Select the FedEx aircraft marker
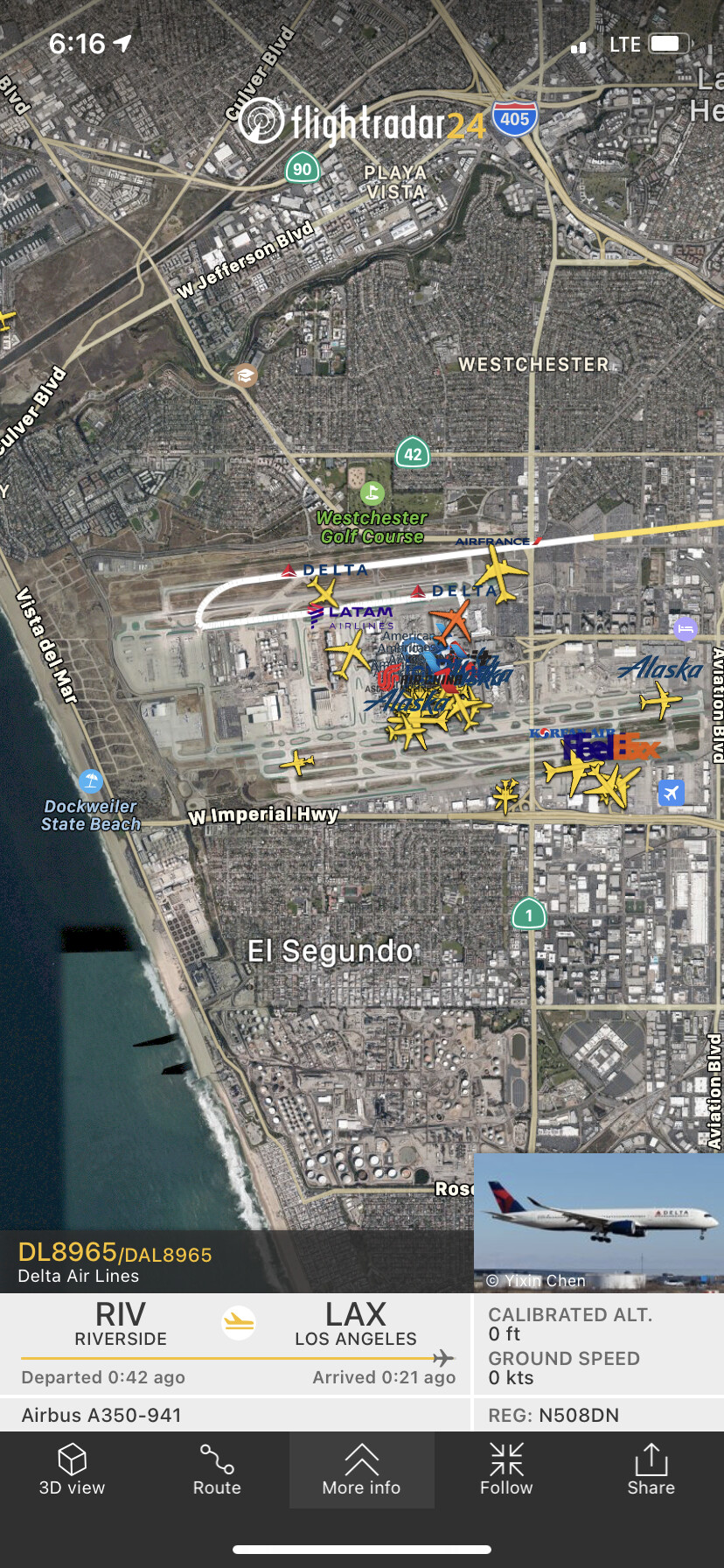Image resolution: width=724 pixels, height=1568 pixels. pyautogui.click(x=612, y=783)
